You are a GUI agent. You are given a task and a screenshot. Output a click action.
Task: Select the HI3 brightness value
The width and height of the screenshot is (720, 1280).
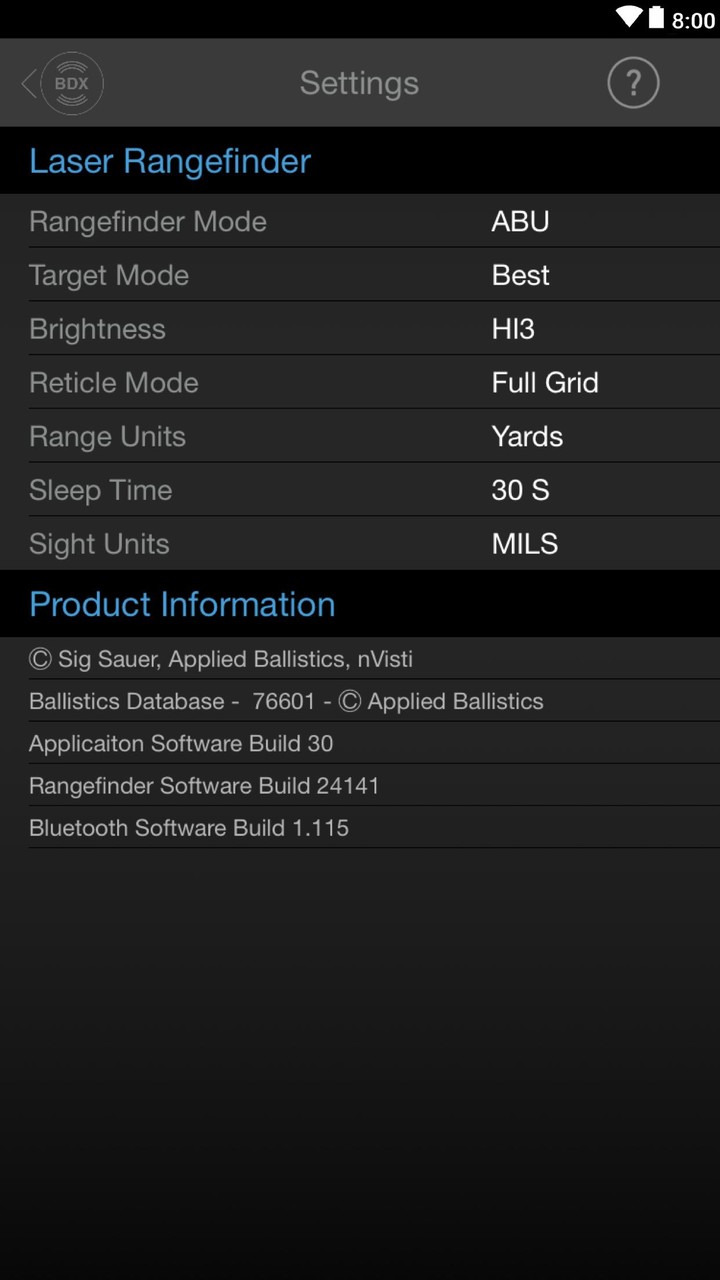513,329
